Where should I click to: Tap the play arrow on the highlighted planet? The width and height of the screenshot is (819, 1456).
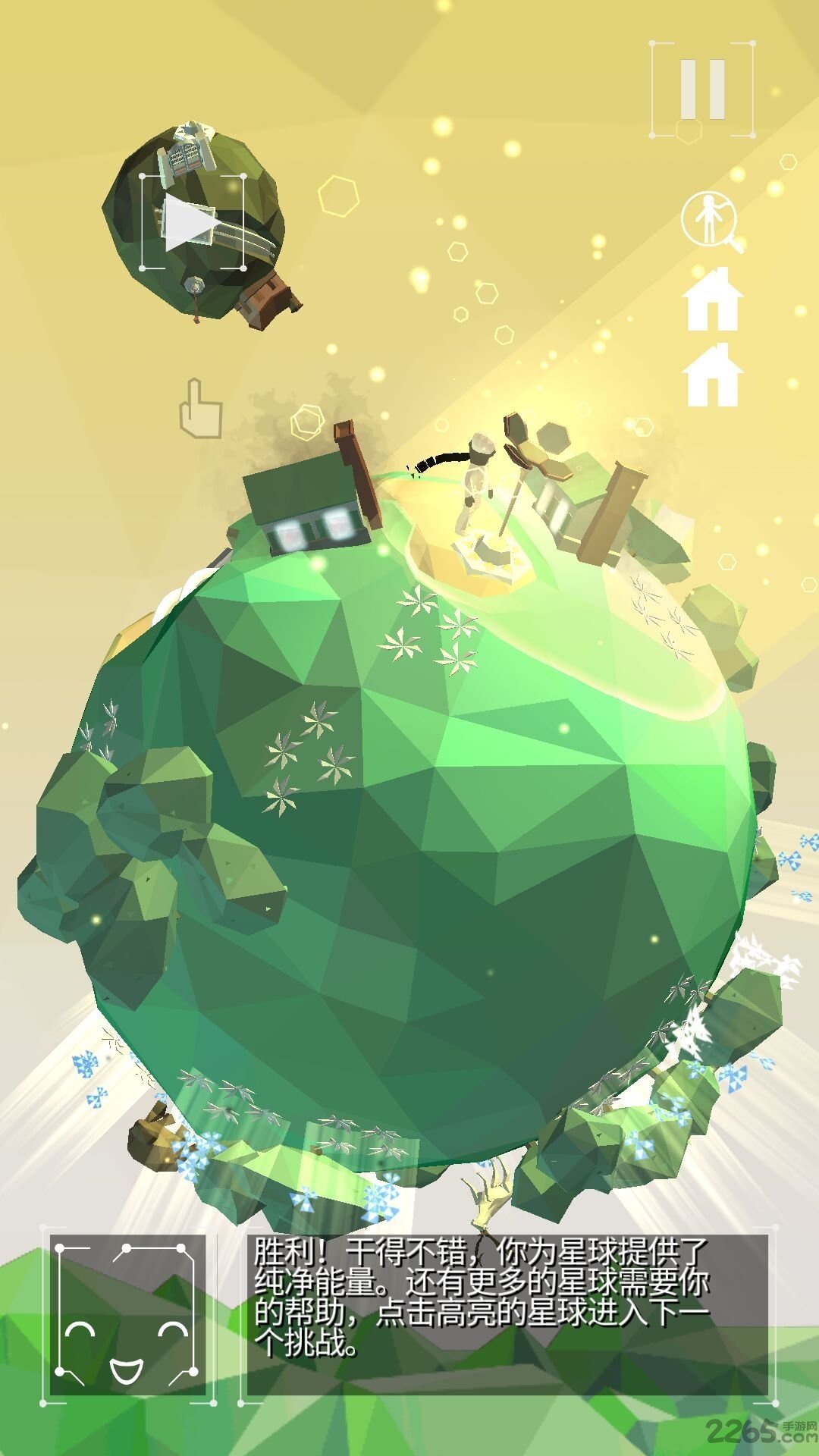click(190, 222)
